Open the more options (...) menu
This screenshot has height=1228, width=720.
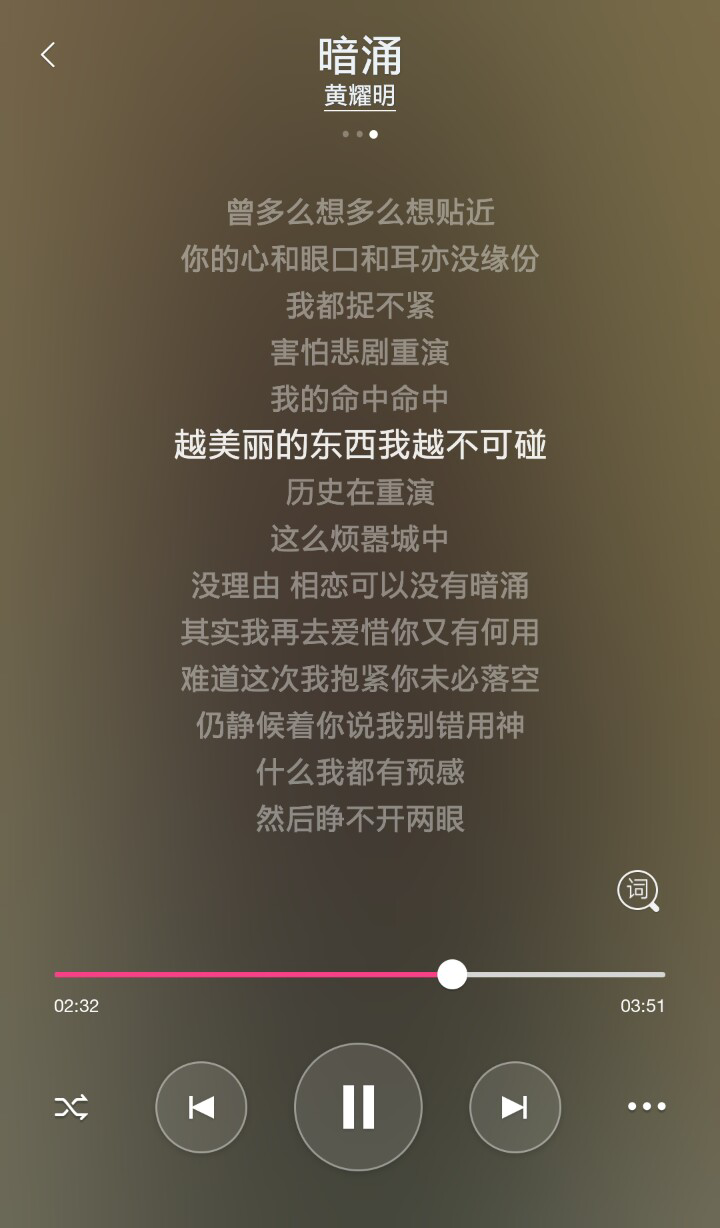(646, 1106)
